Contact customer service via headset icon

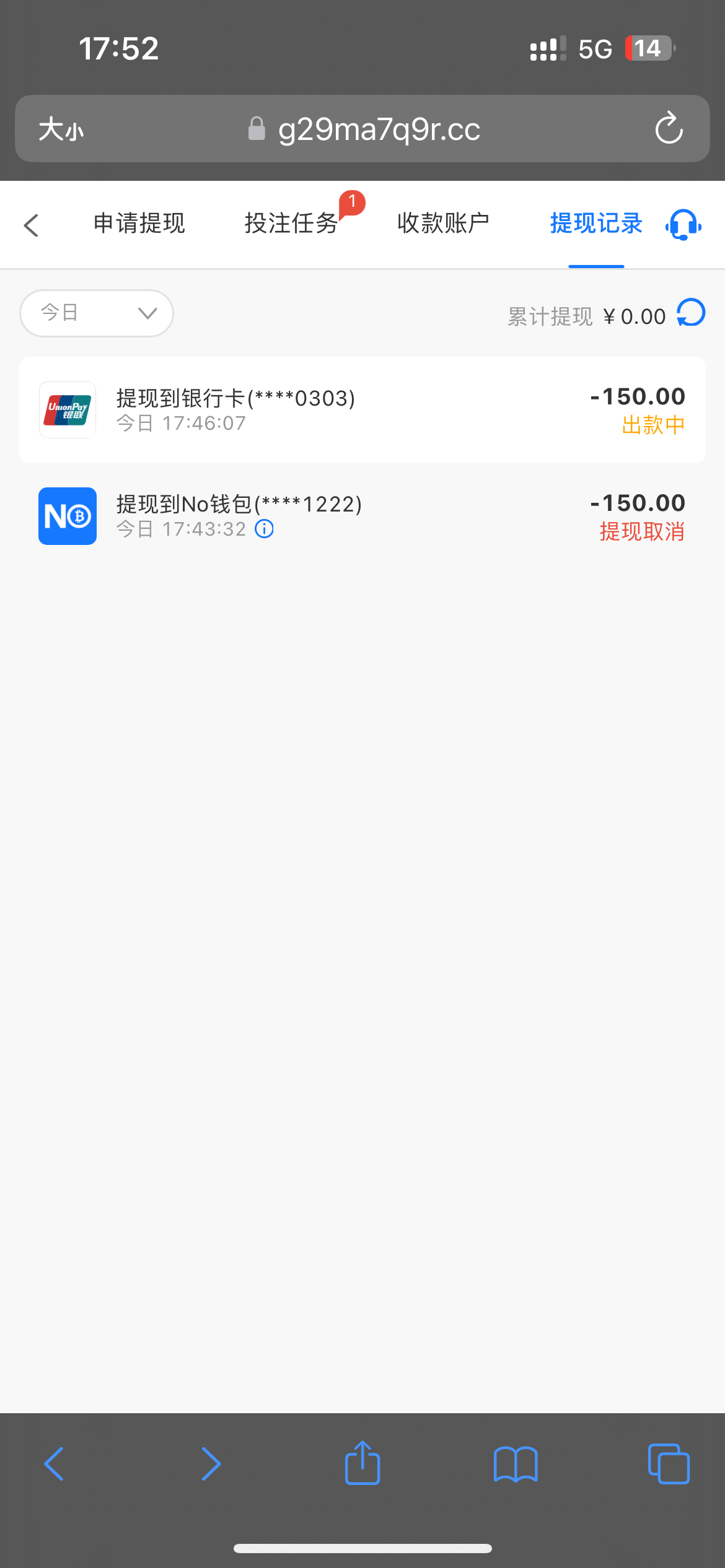[683, 225]
